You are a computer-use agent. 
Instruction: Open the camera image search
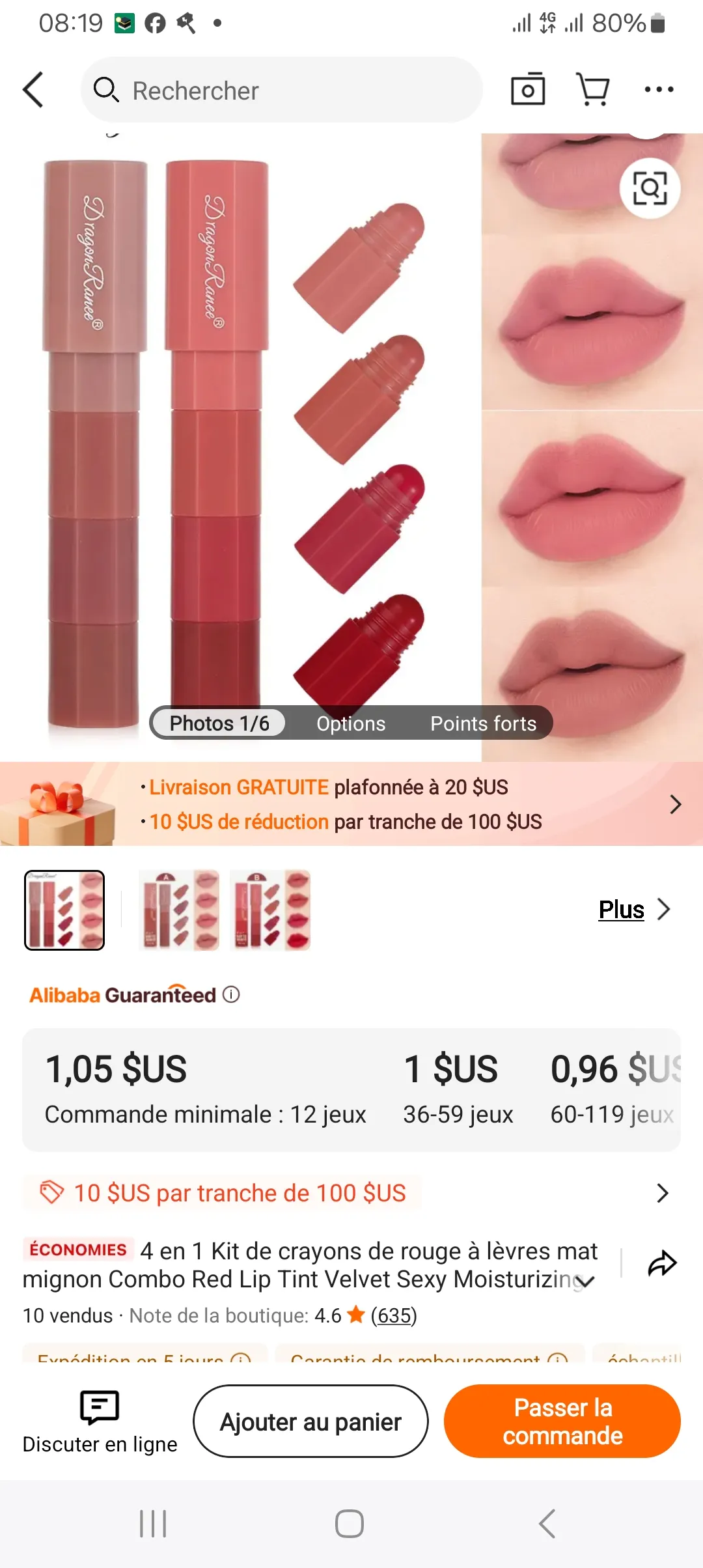(527, 89)
